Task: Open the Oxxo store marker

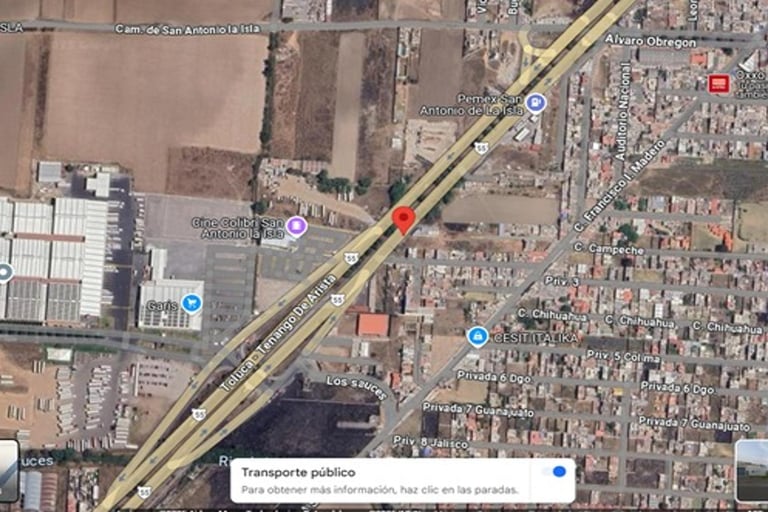Action: [718, 84]
